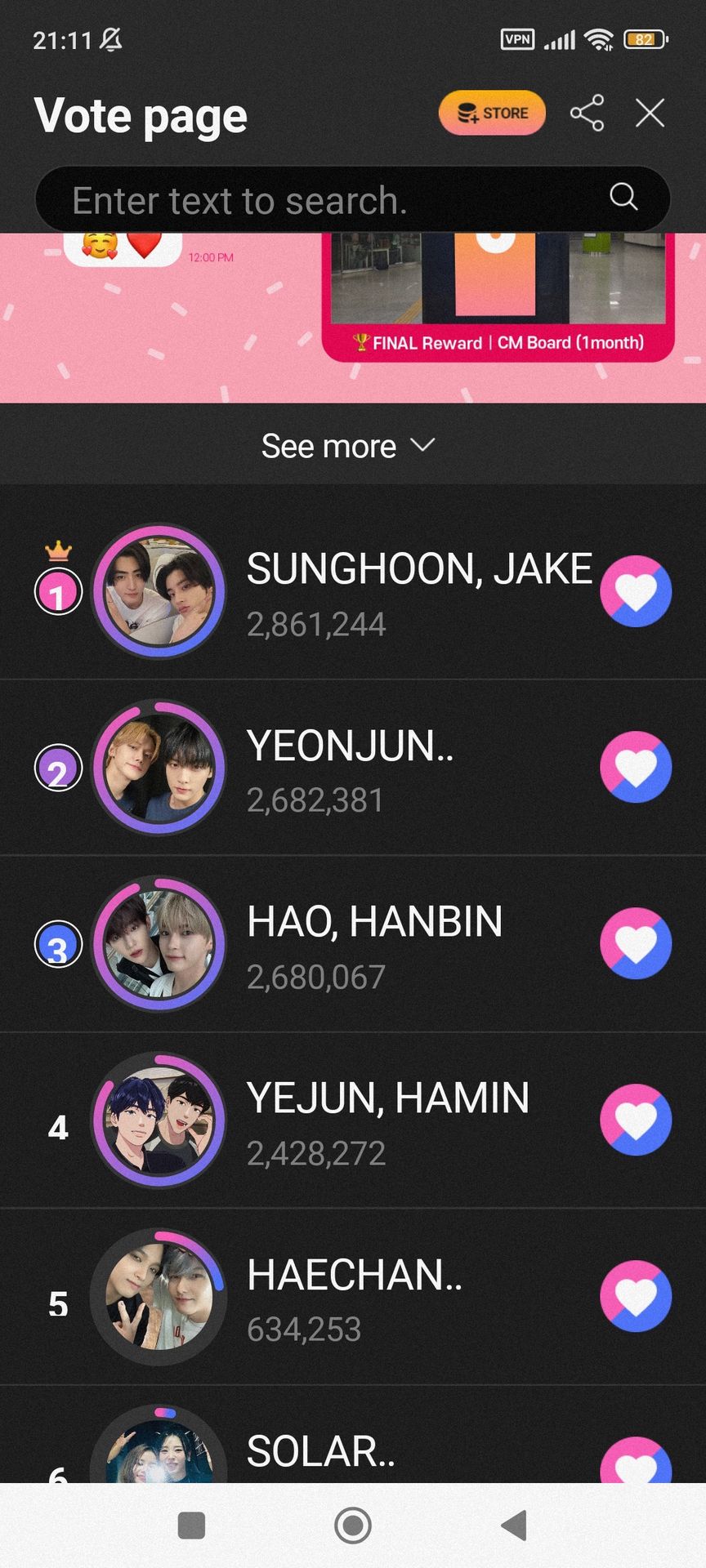The height and width of the screenshot is (1568, 706).
Task: Close the vote page
Action: 650,113
